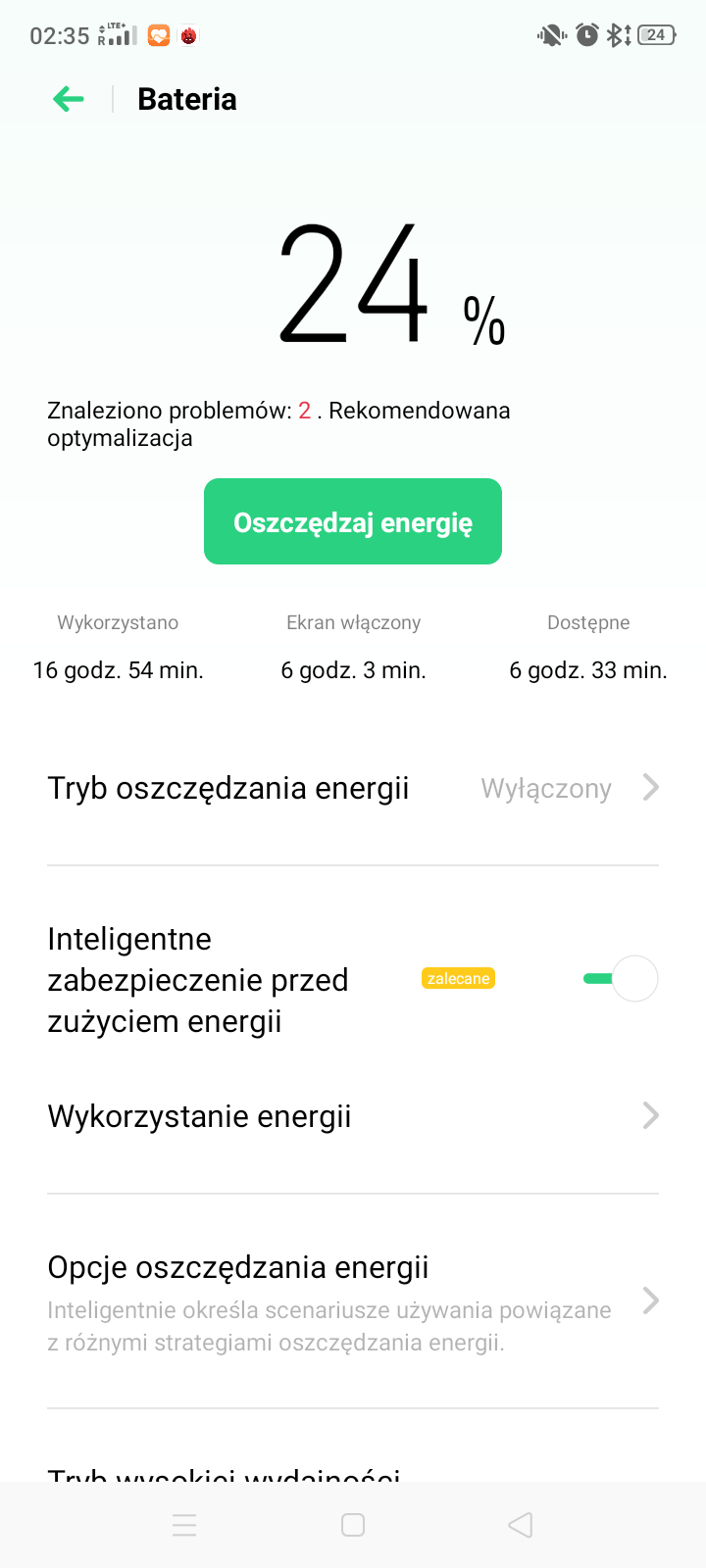Open Opcje oszczędzania energii
Screen dimensions: 706x1568
pyautogui.click(x=353, y=1301)
